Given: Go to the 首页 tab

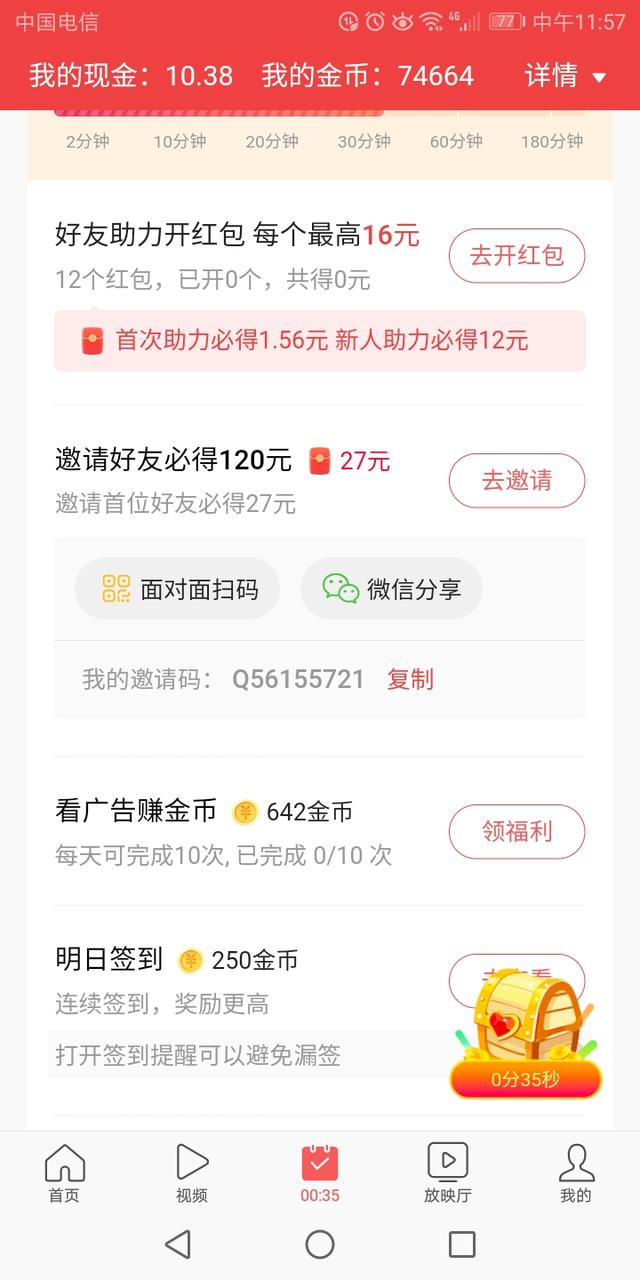Looking at the screenshot, I should [x=65, y=1174].
